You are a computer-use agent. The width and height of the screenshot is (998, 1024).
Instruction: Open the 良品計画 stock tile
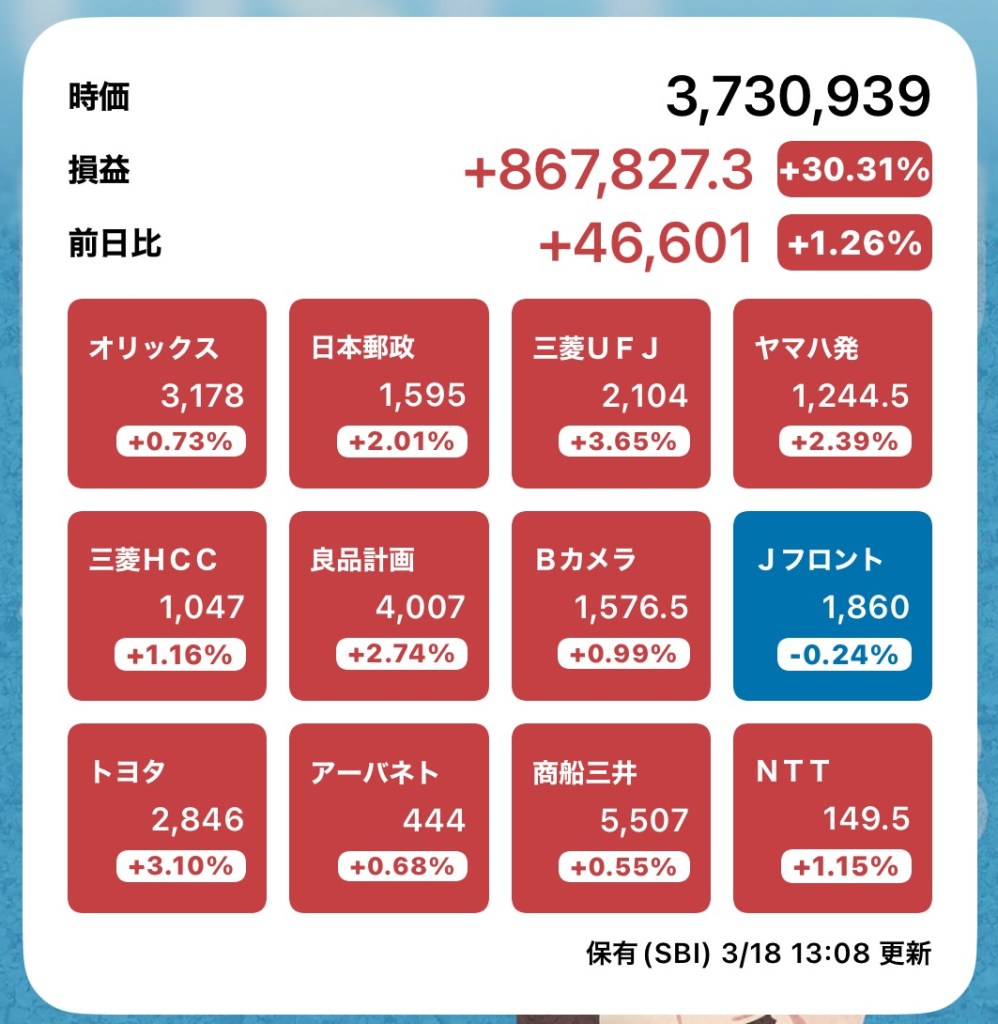coord(389,605)
